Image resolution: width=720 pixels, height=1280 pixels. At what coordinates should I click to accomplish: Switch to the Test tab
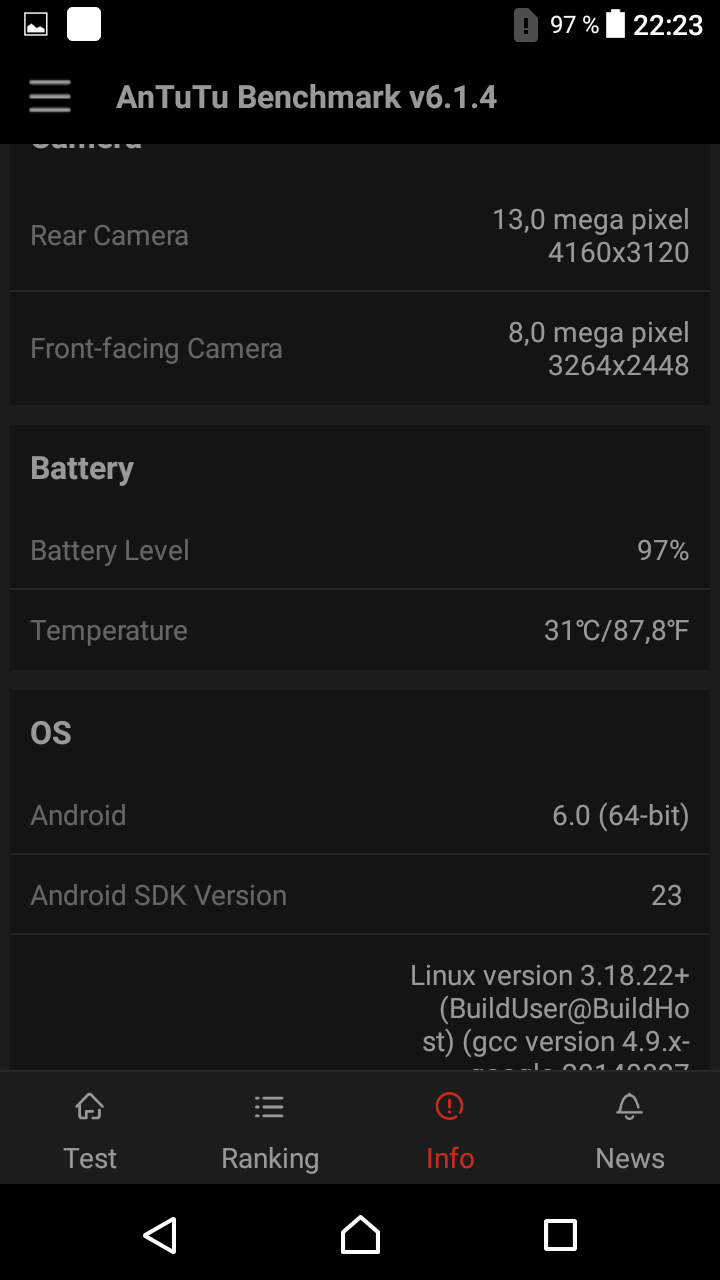pos(90,1130)
